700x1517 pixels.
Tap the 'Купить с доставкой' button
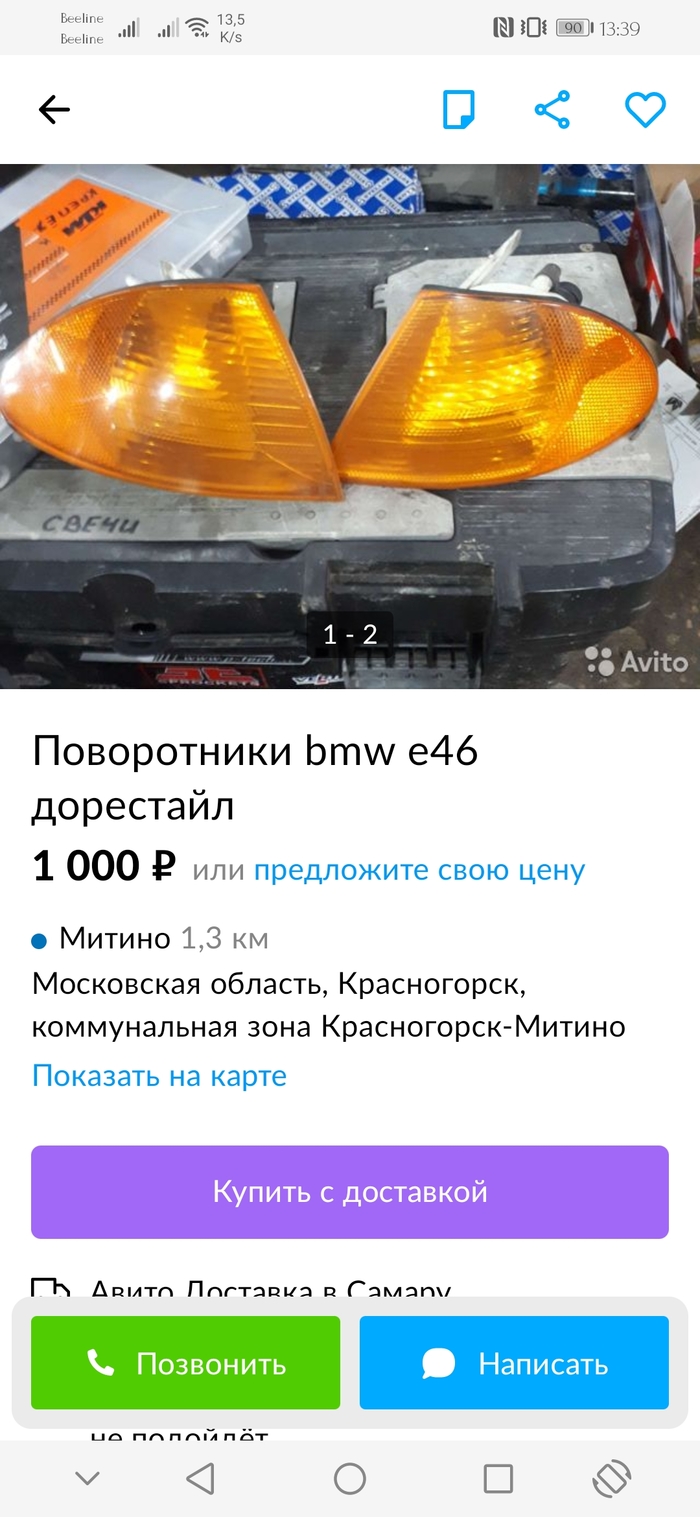point(350,1192)
